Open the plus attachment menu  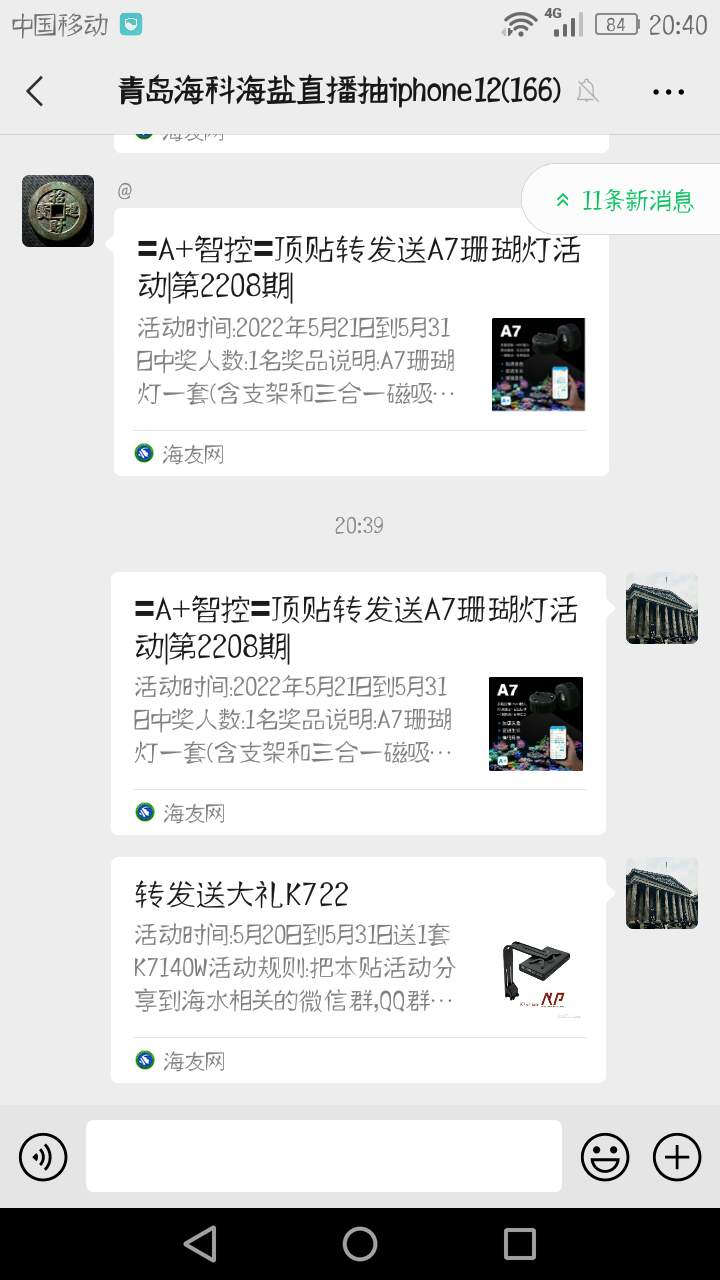tap(677, 1157)
